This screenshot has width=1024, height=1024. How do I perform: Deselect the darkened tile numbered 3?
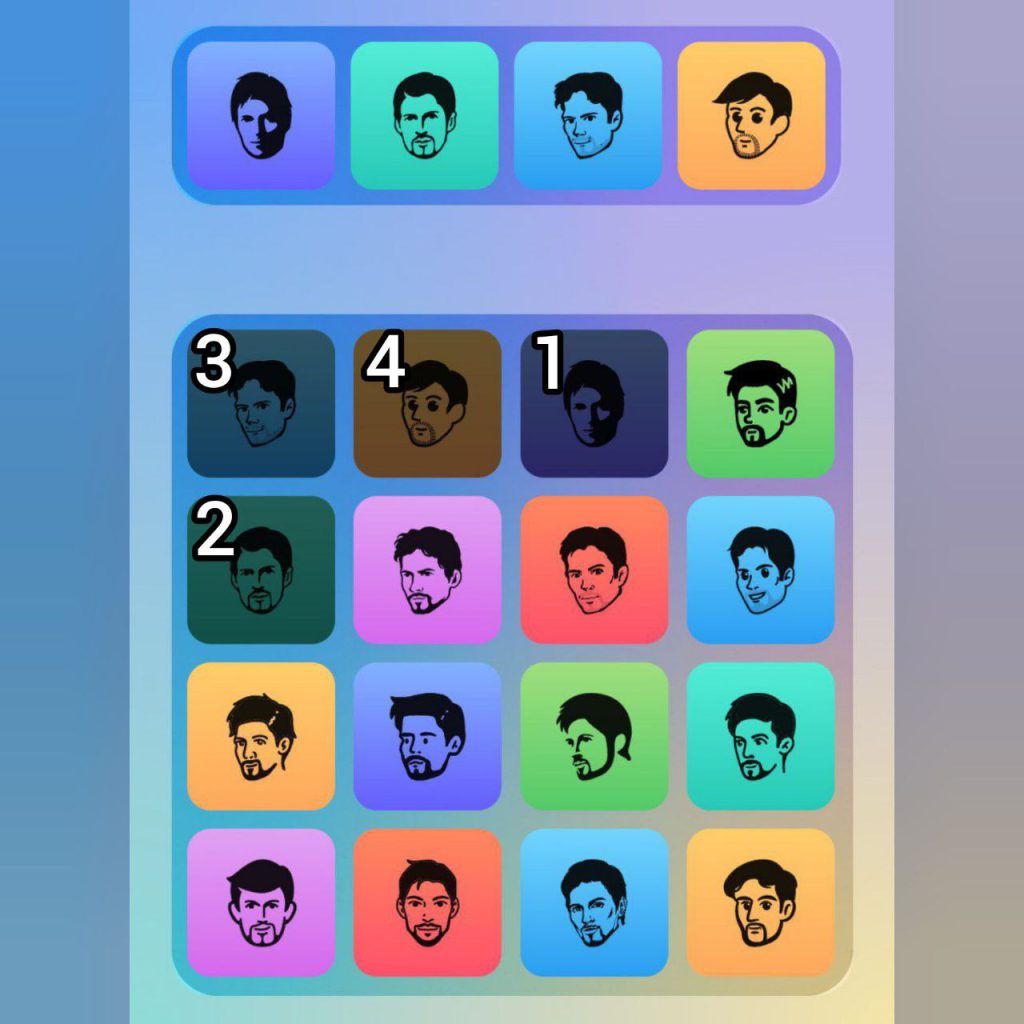pyautogui.click(x=261, y=403)
